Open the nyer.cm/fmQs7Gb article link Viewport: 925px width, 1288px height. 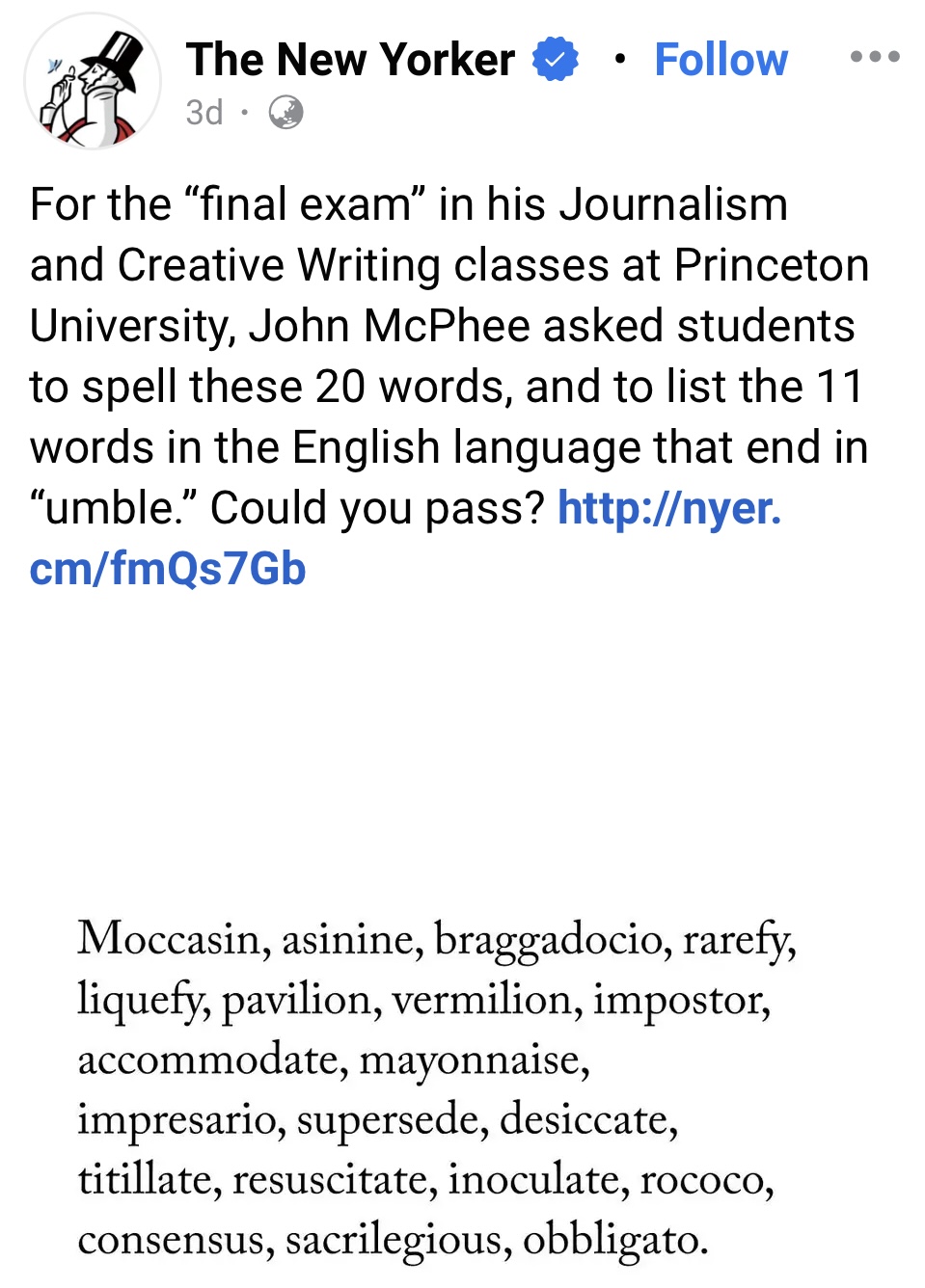point(405,538)
